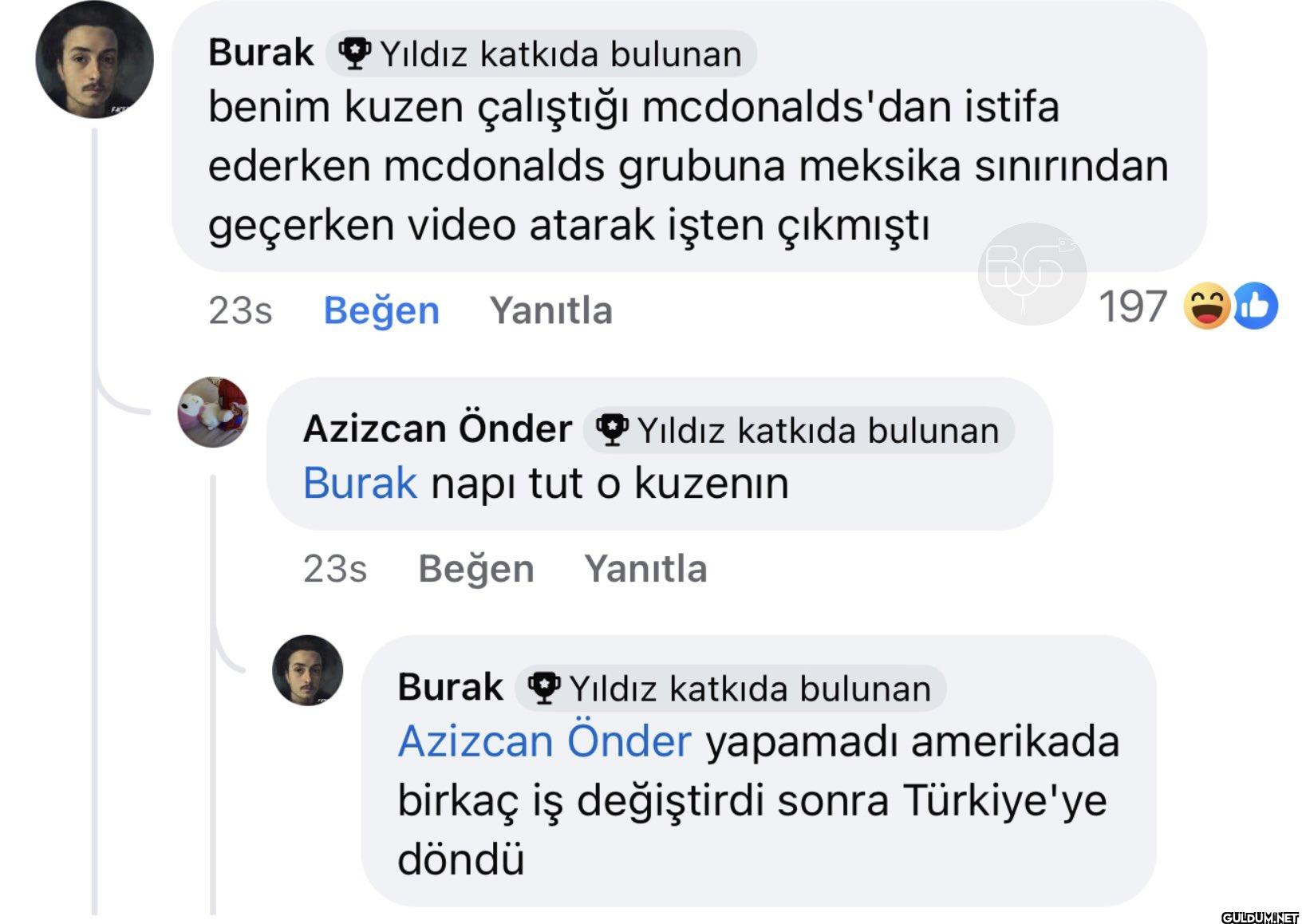1302x924 pixels.
Task: Open Burak's avatar on the last reply
Action: [x=307, y=670]
